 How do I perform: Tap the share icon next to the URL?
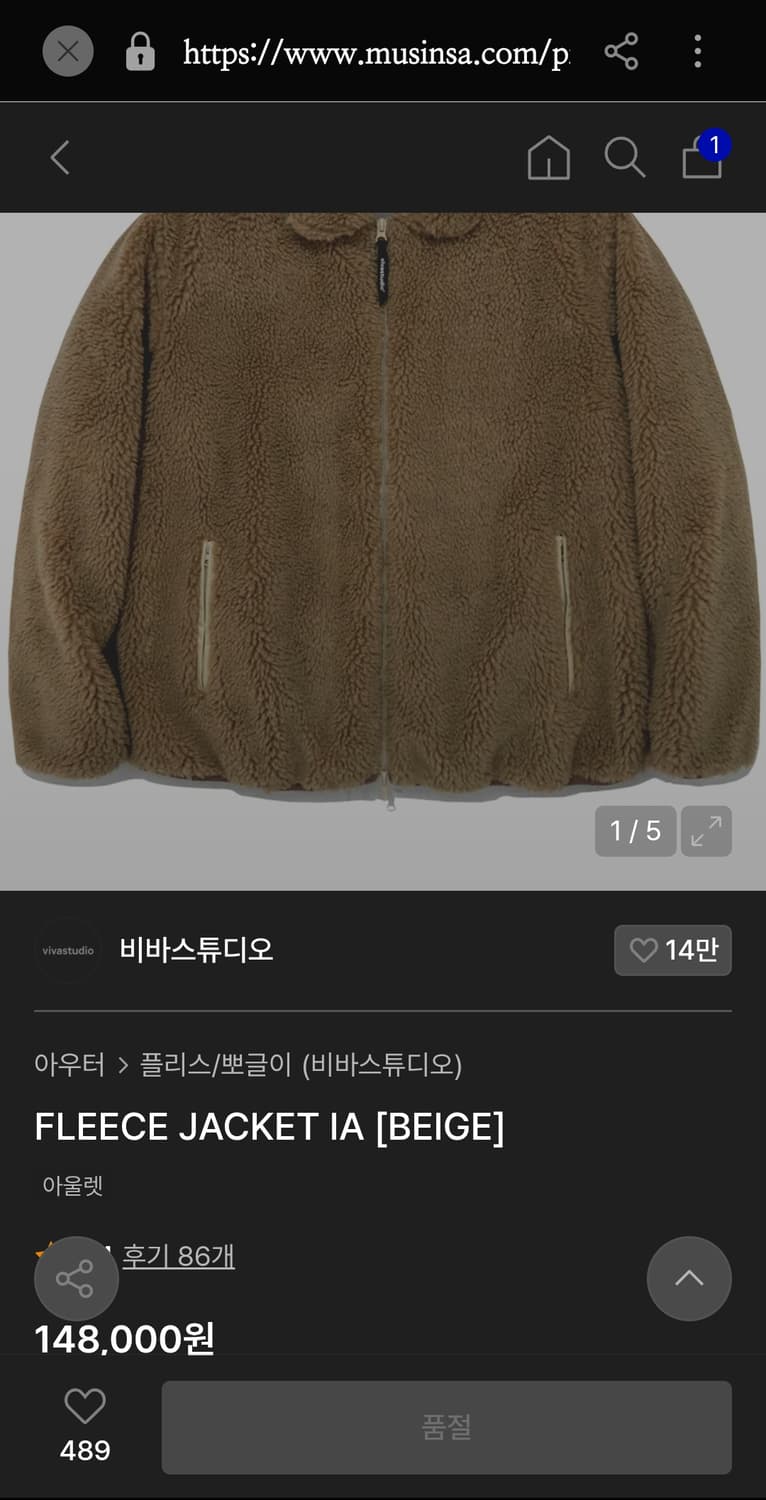coord(621,52)
